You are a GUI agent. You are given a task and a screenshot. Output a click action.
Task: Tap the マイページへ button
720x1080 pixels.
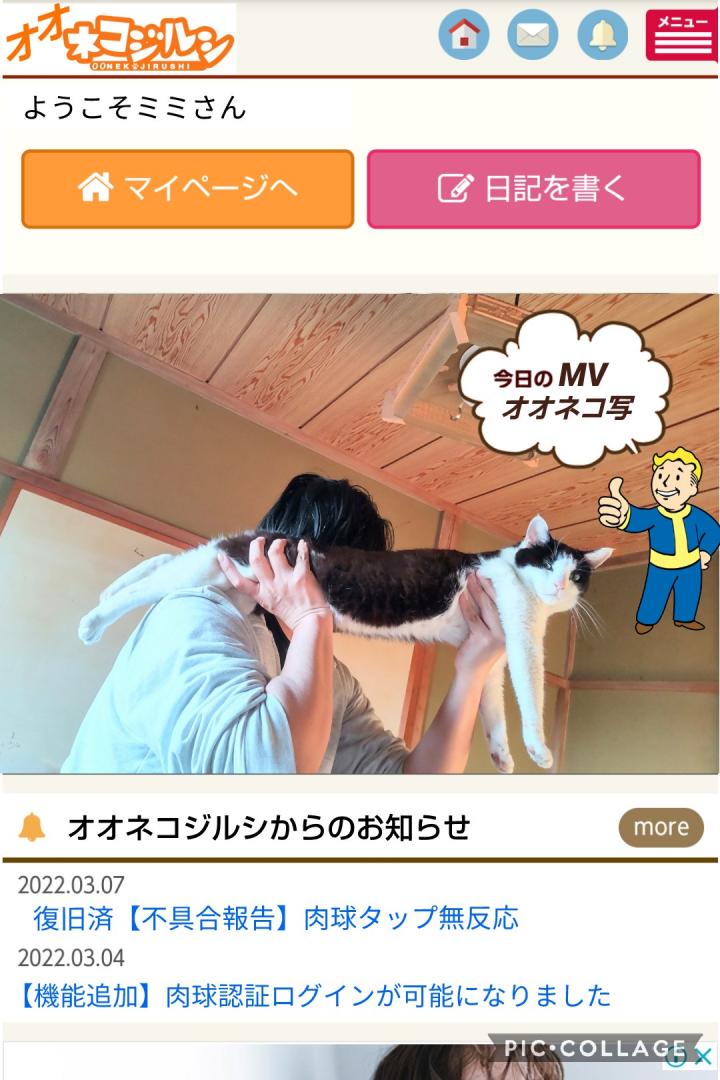[188, 189]
